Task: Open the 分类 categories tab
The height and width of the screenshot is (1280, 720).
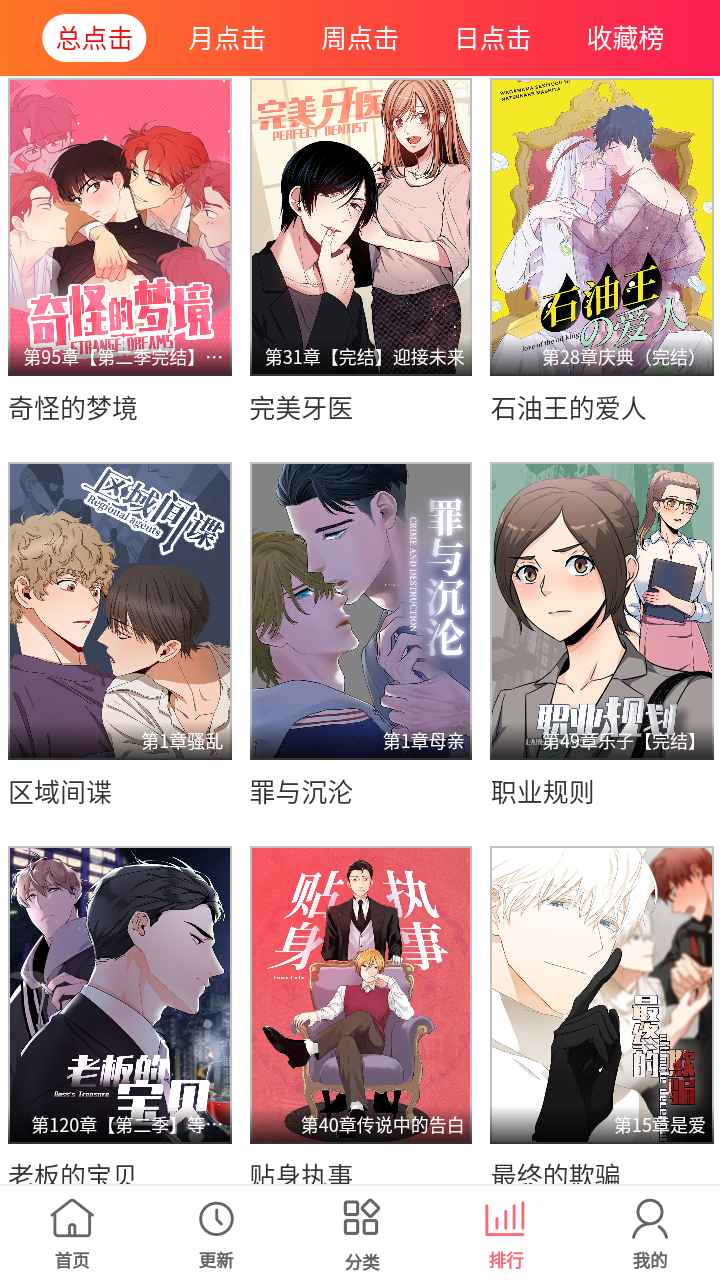Action: (x=361, y=1234)
